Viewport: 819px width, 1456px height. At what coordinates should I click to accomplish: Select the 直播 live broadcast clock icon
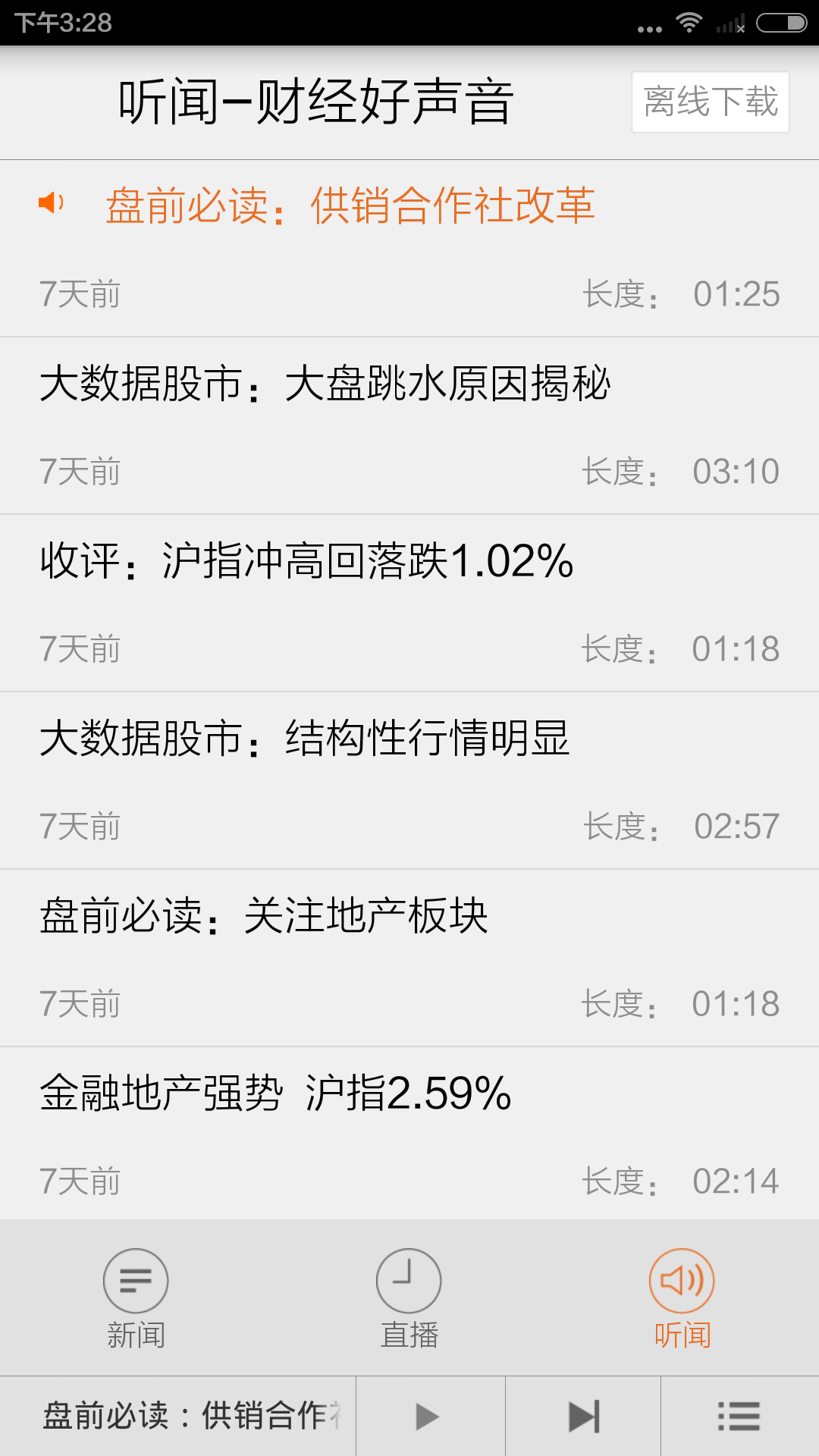[409, 1280]
